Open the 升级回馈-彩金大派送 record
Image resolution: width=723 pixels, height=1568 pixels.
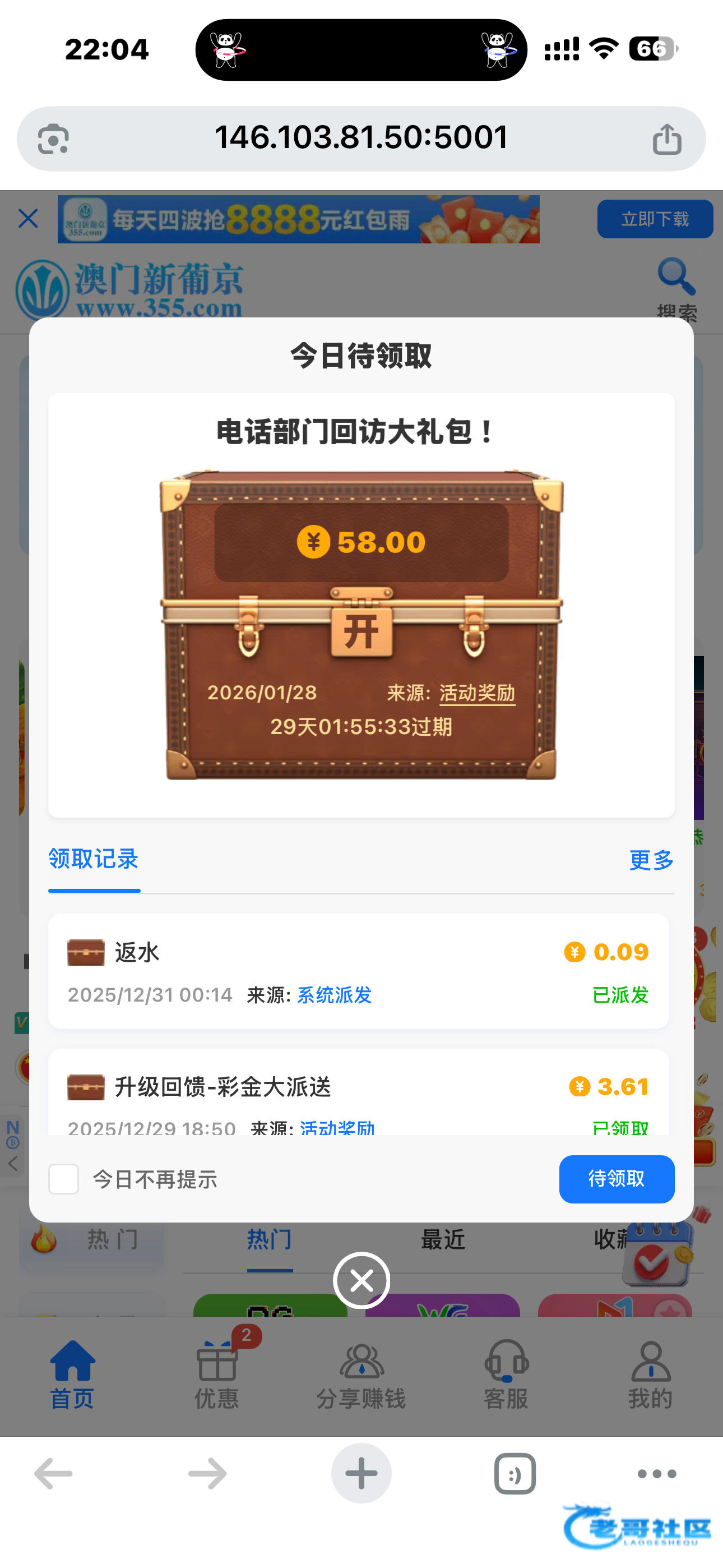tap(358, 1090)
